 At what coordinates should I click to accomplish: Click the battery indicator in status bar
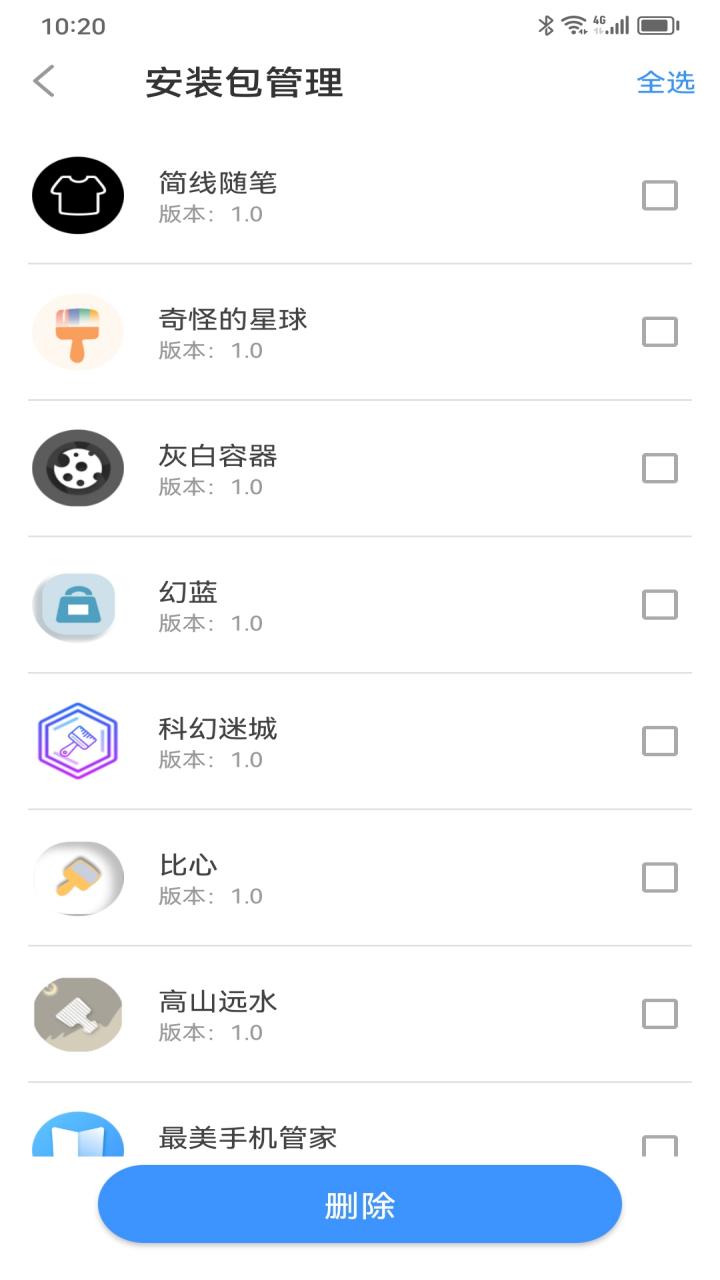659,26
